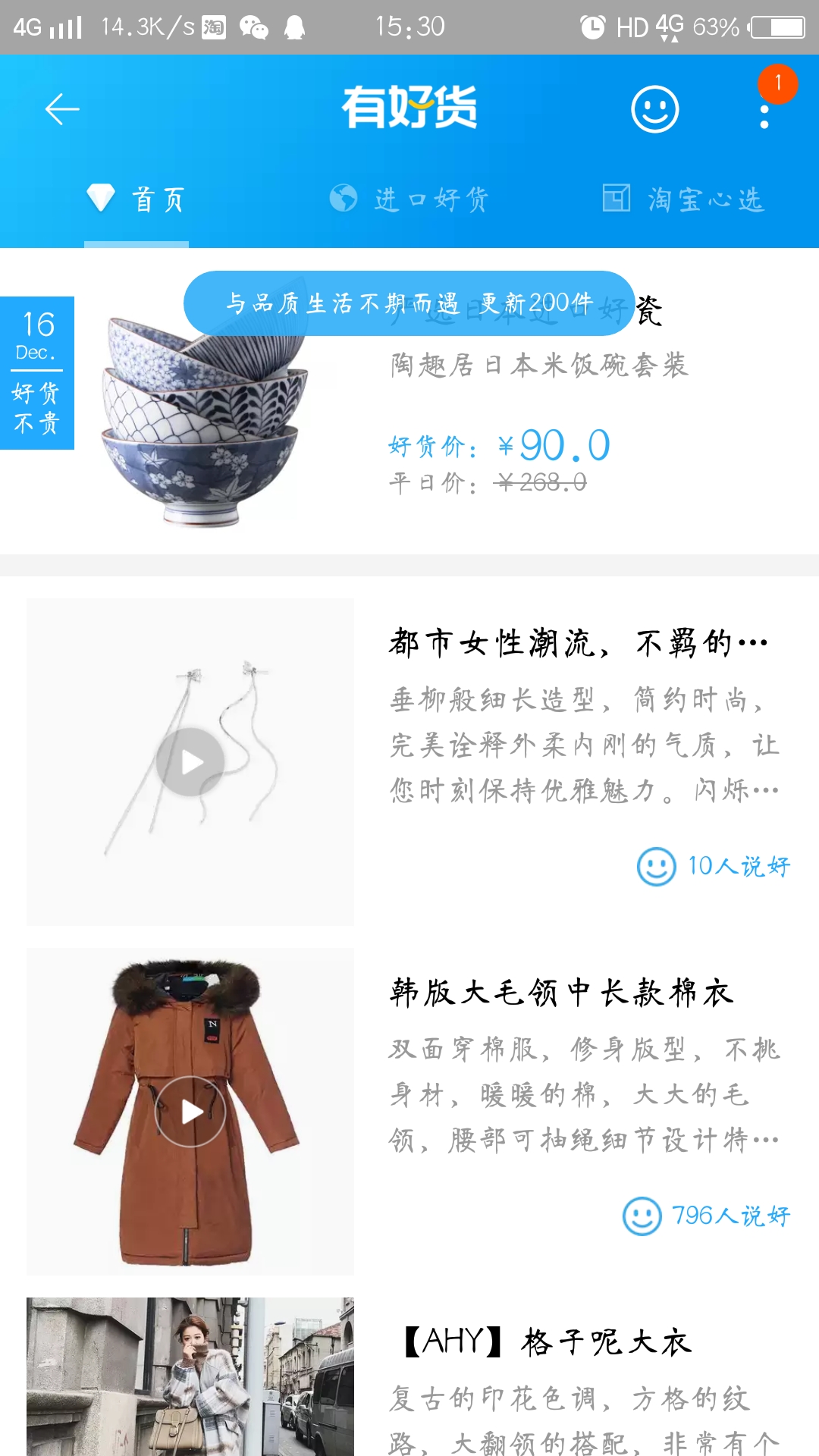Switch to the 进口好货 tab

(409, 200)
